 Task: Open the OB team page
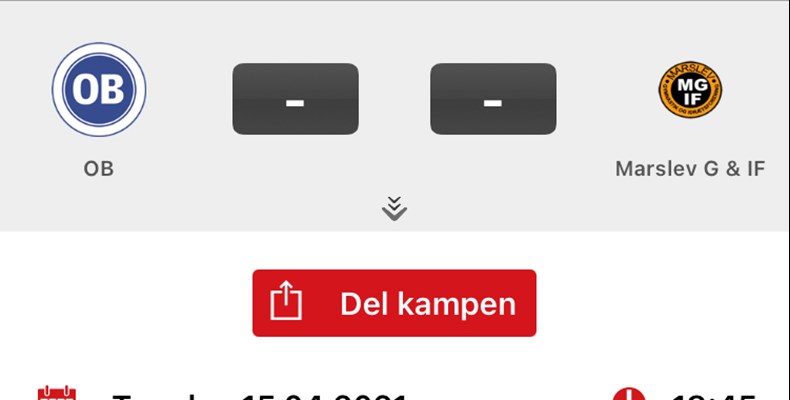pyautogui.click(x=99, y=89)
